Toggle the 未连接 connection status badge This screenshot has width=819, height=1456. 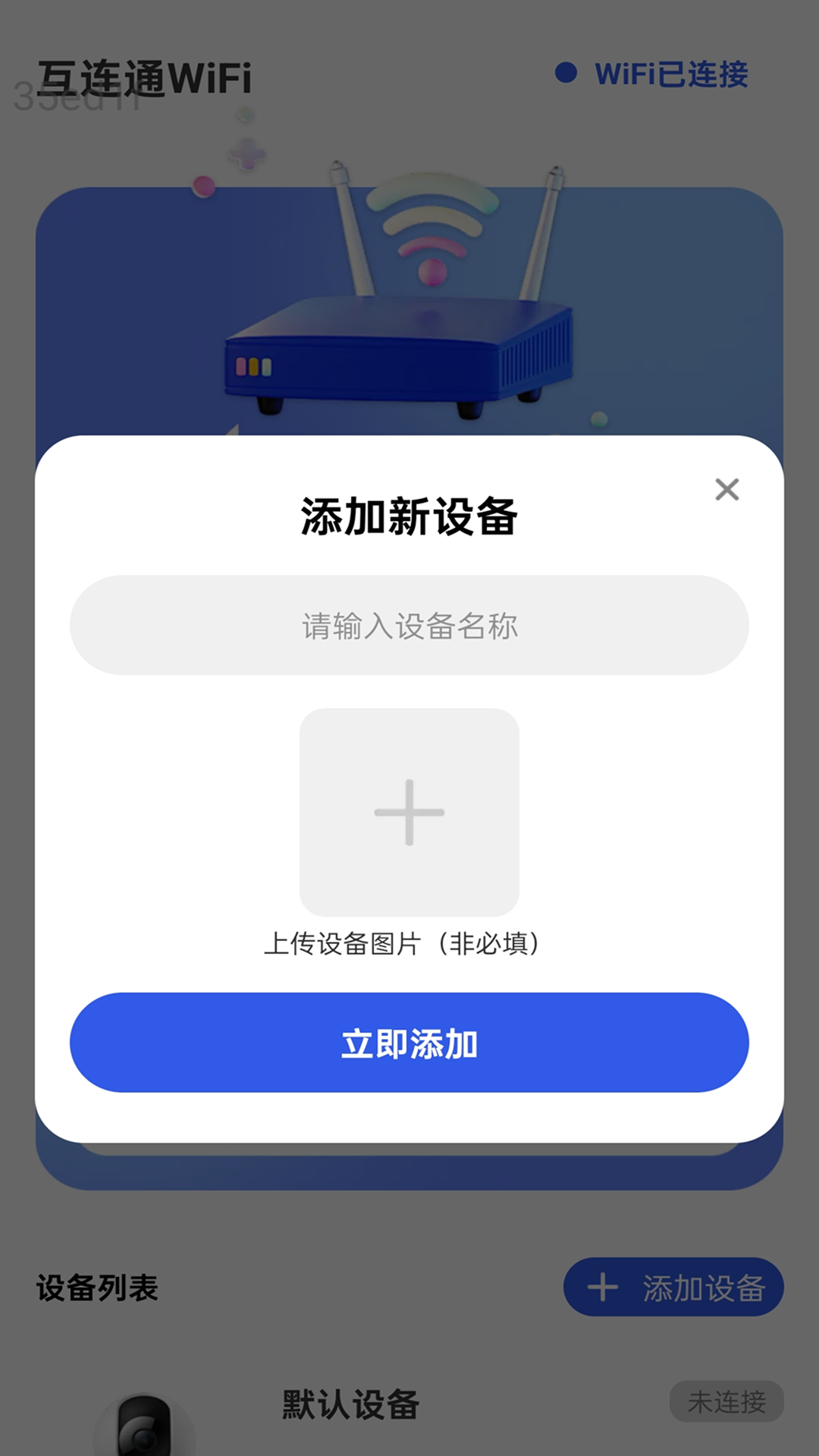(x=726, y=1404)
